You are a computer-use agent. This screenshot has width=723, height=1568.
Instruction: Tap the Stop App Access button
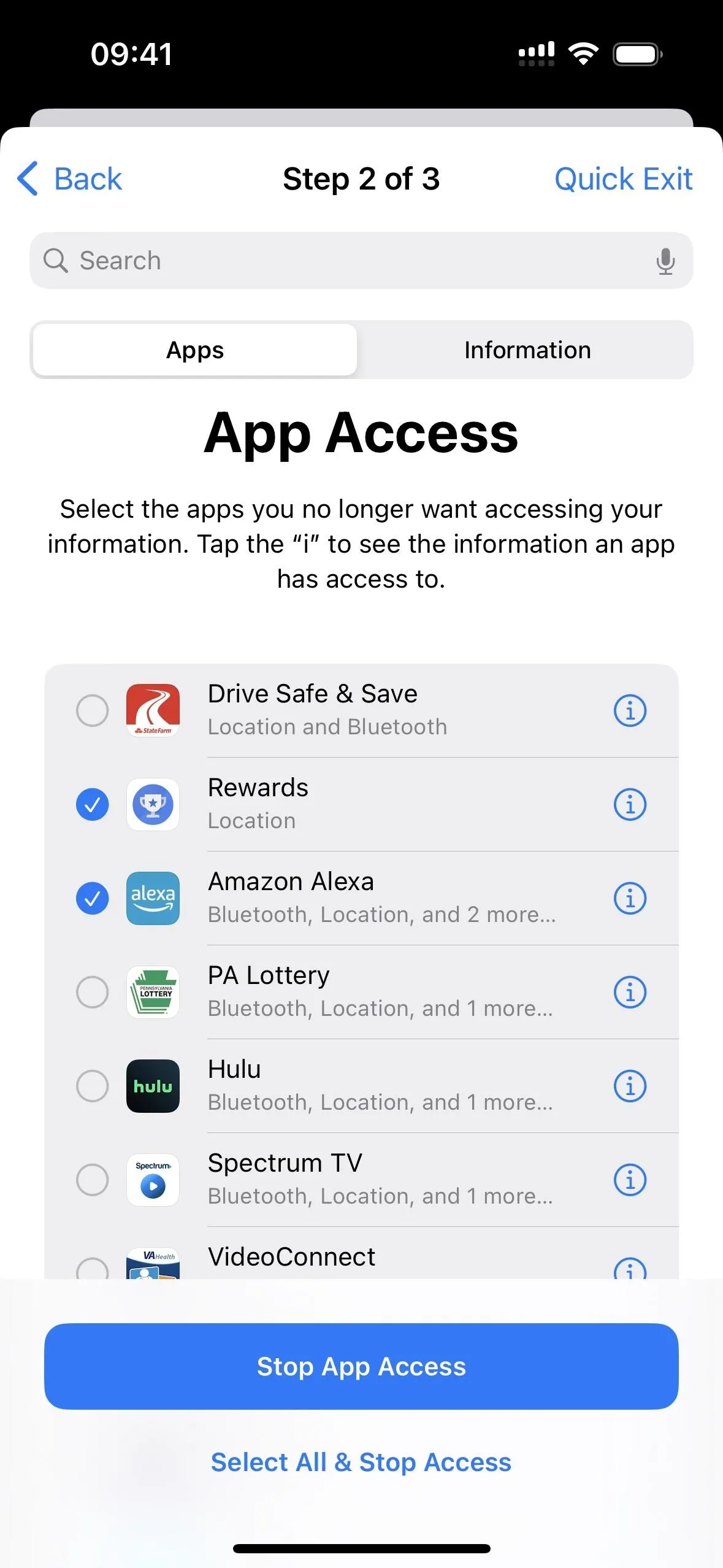click(361, 1366)
